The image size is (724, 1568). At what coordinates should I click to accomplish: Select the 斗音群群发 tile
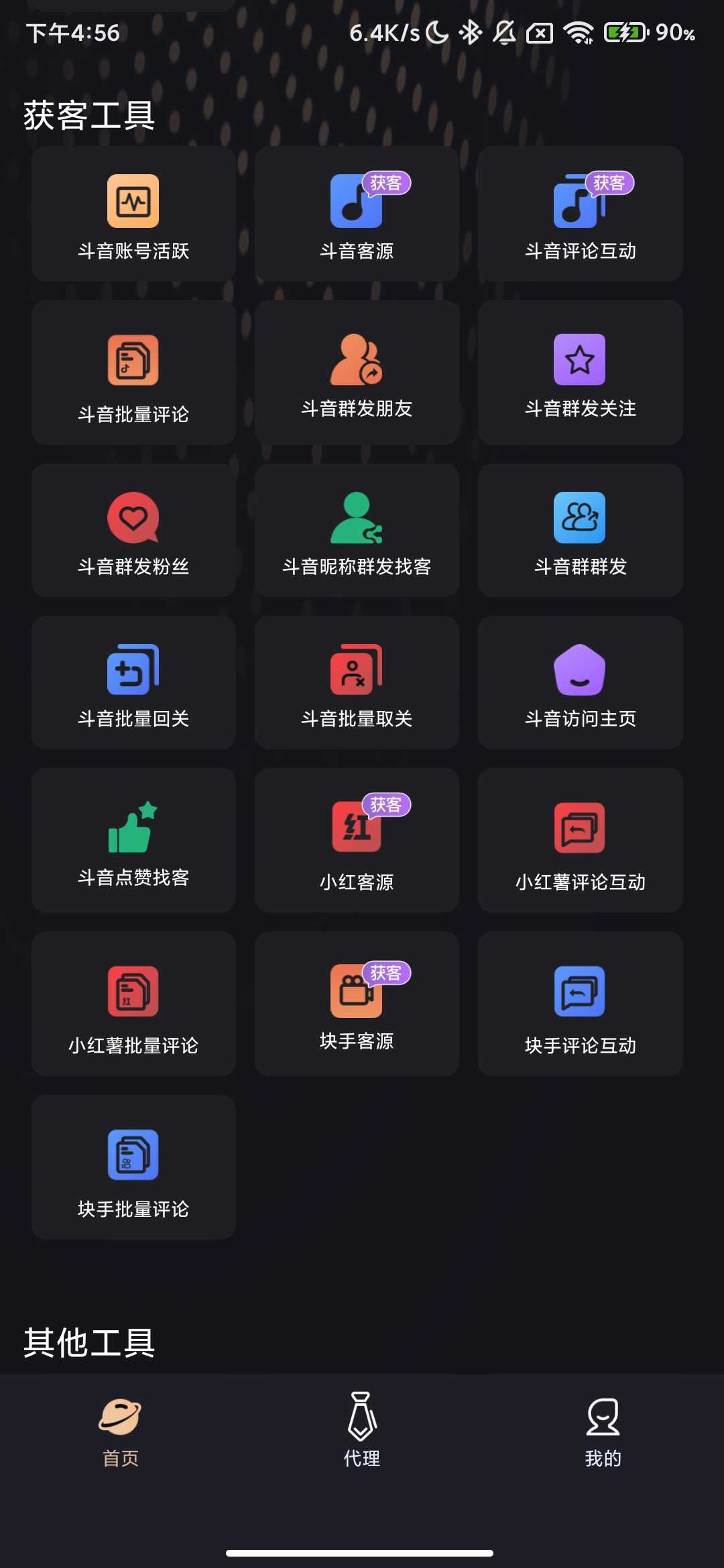pos(580,531)
